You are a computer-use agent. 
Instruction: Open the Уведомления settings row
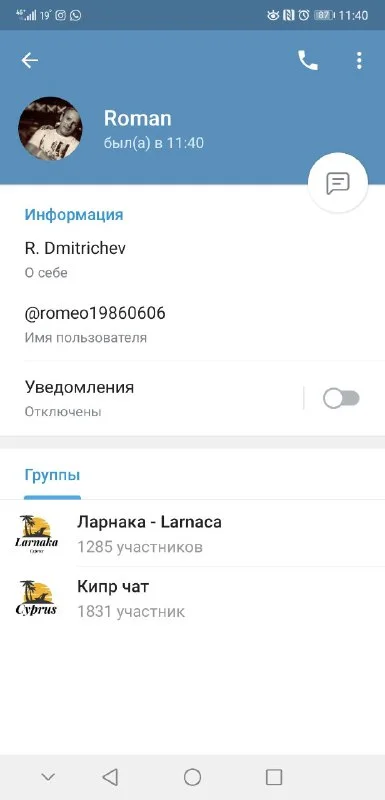pyautogui.click(x=152, y=398)
